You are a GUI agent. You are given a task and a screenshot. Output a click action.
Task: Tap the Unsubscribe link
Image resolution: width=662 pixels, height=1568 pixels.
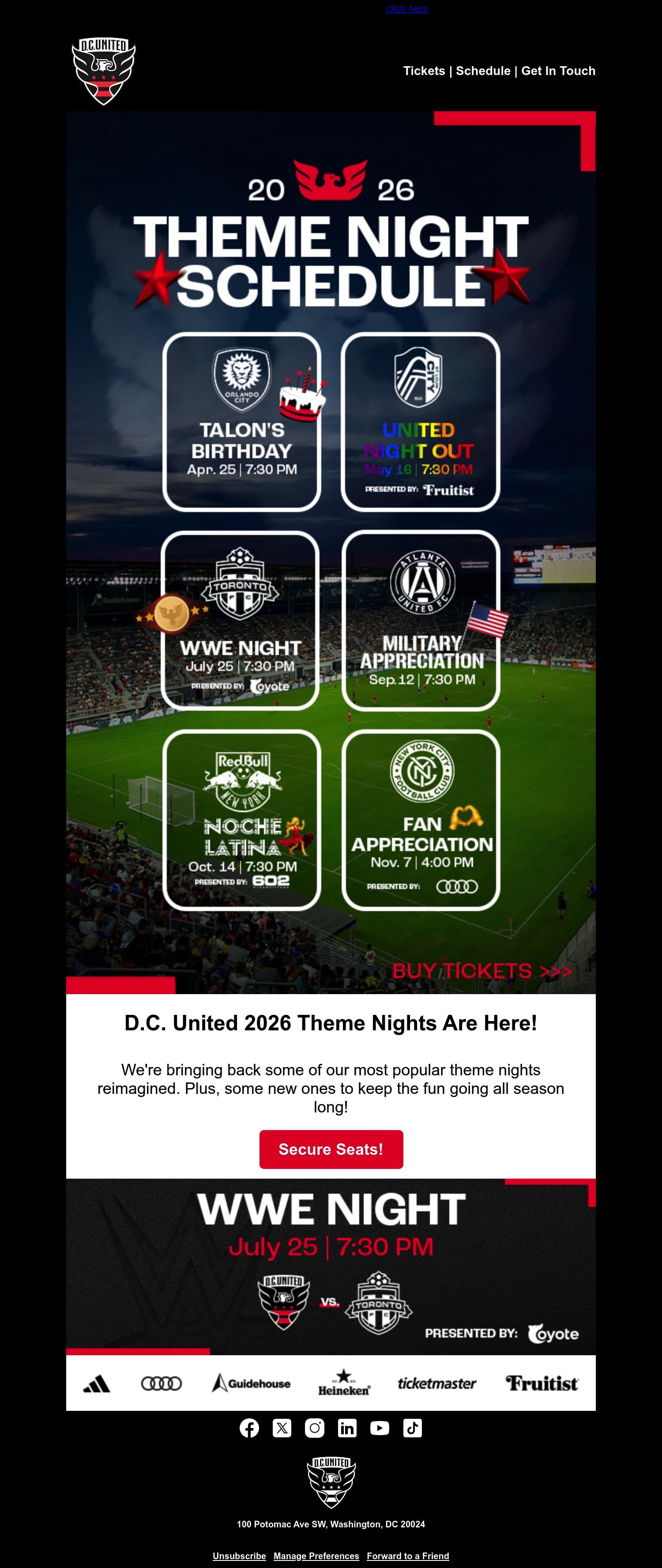[239, 1556]
